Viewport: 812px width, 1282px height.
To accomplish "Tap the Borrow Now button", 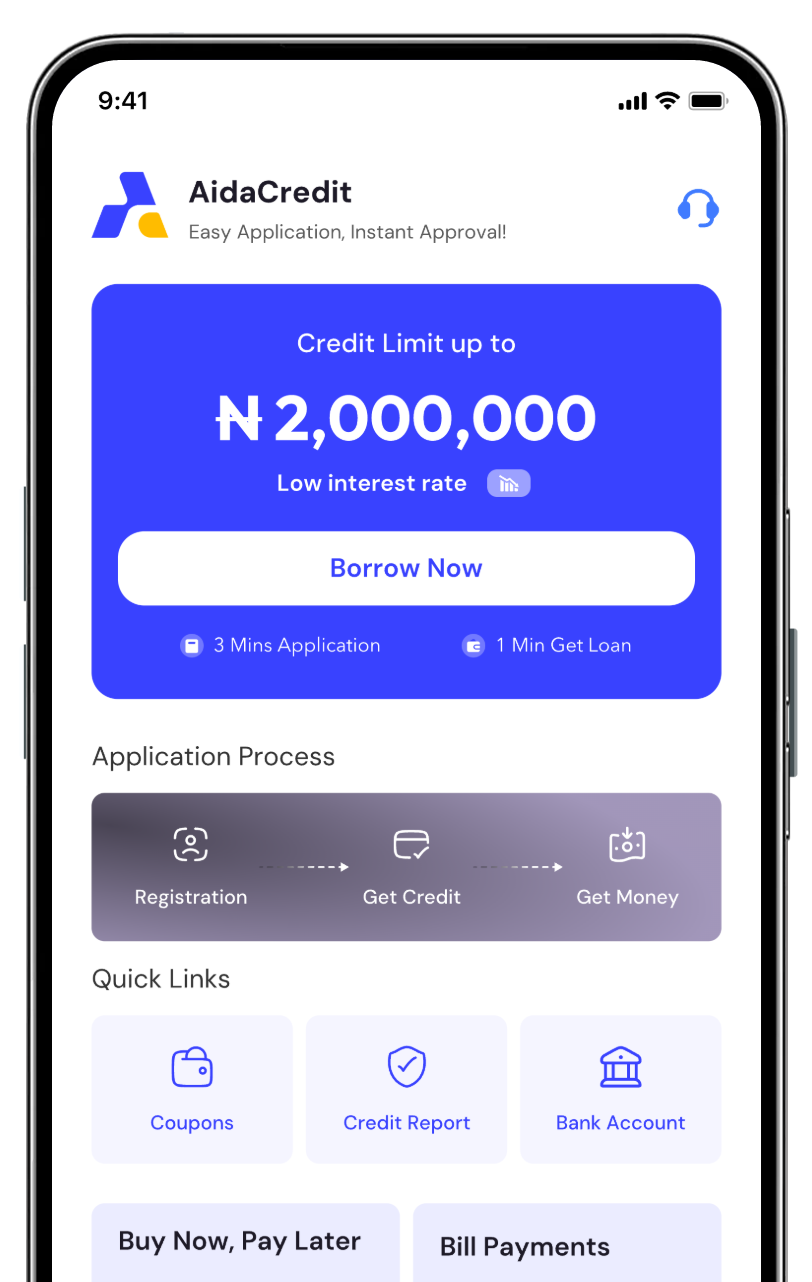I will pos(406,568).
